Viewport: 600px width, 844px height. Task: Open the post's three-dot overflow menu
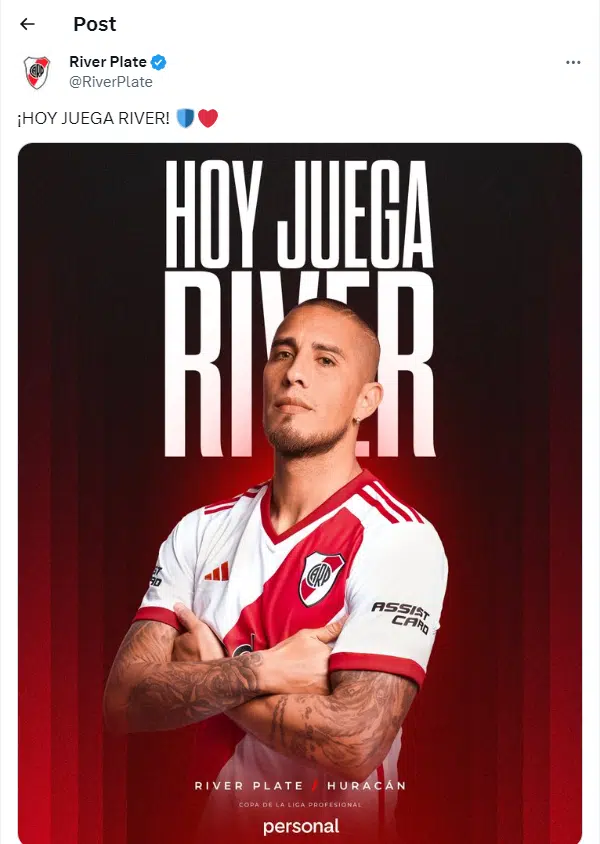573,62
